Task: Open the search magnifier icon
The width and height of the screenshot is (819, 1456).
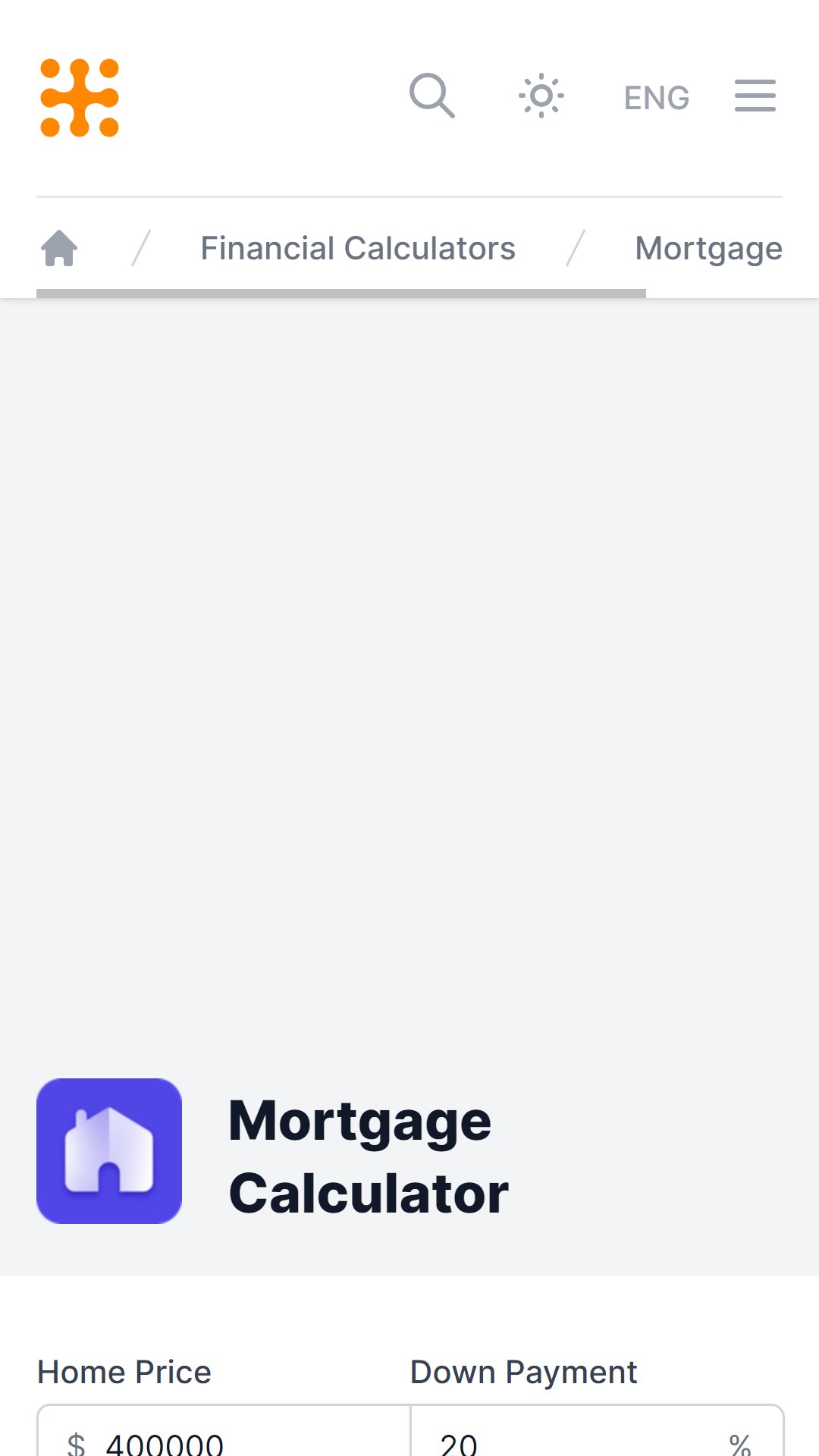Action: (x=431, y=96)
